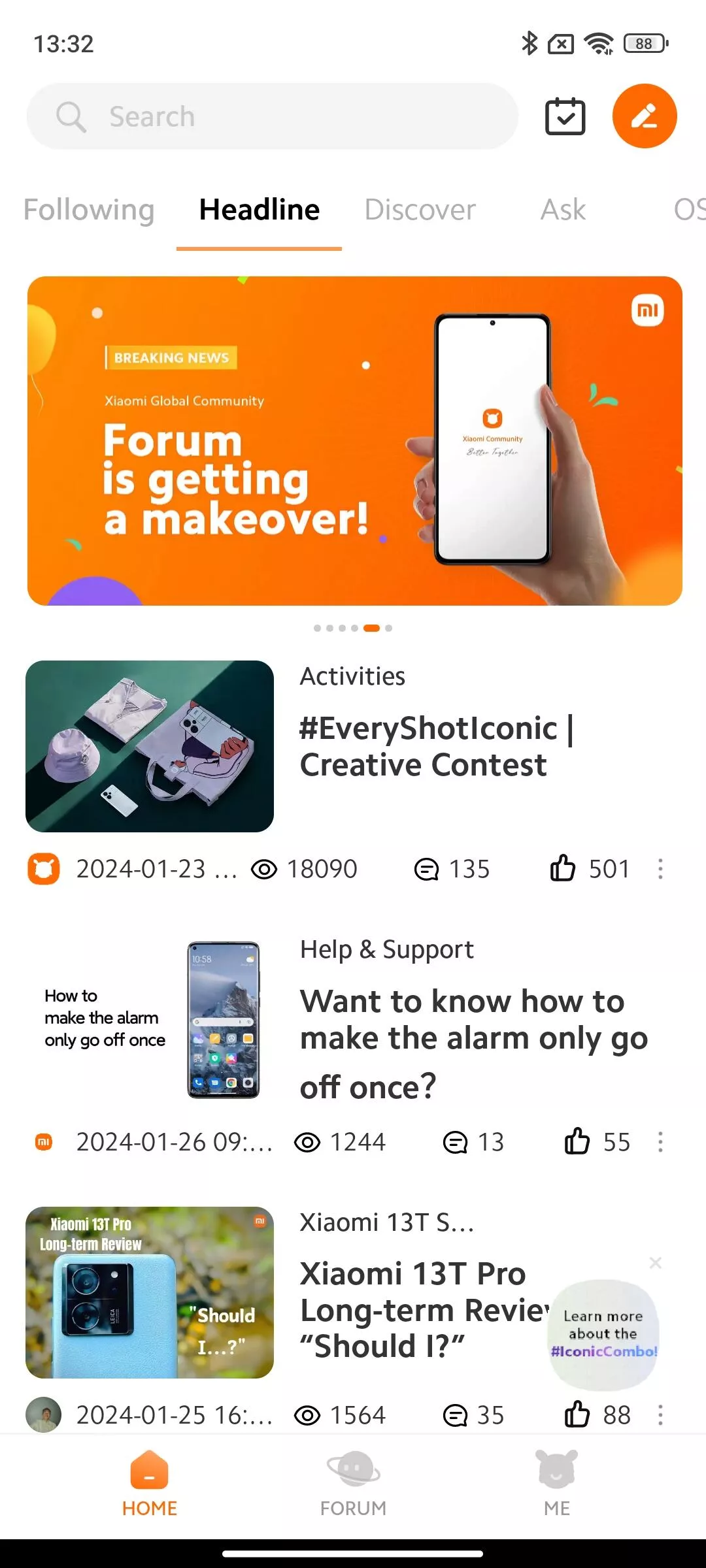Viewport: 706px width, 1568px height.
Task: Open the Learn more about #IconicCombo bubble
Action: click(x=603, y=1333)
